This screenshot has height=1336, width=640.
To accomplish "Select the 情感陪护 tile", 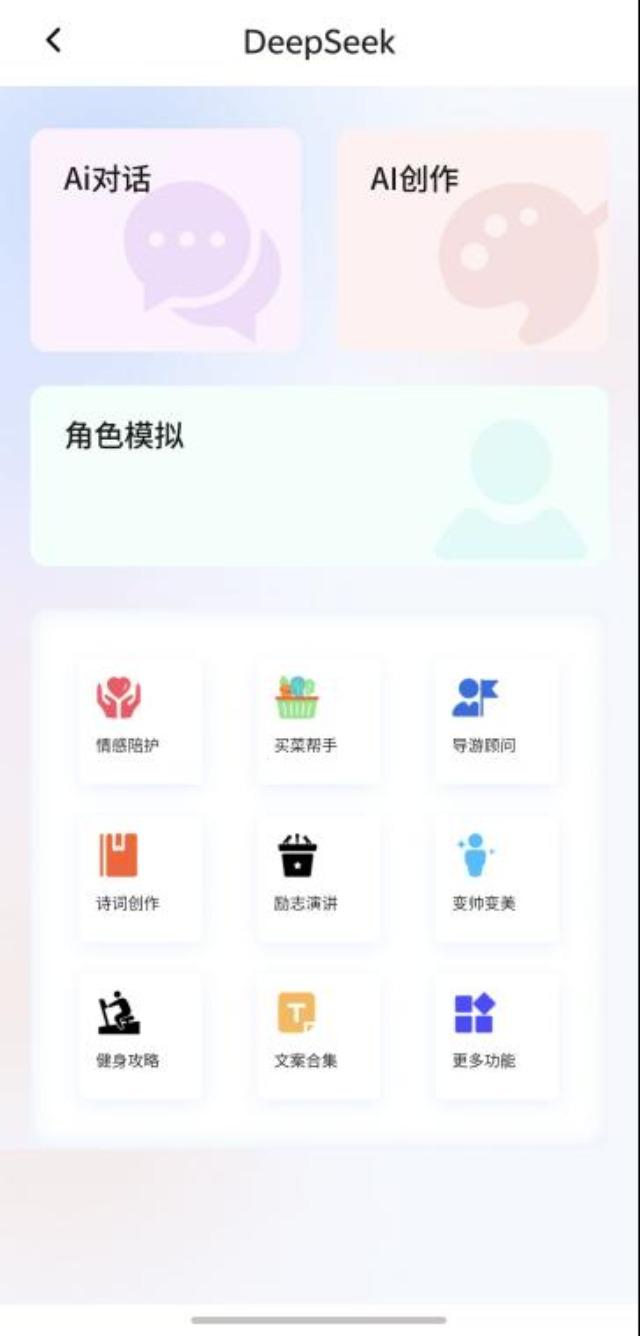I will 140,720.
